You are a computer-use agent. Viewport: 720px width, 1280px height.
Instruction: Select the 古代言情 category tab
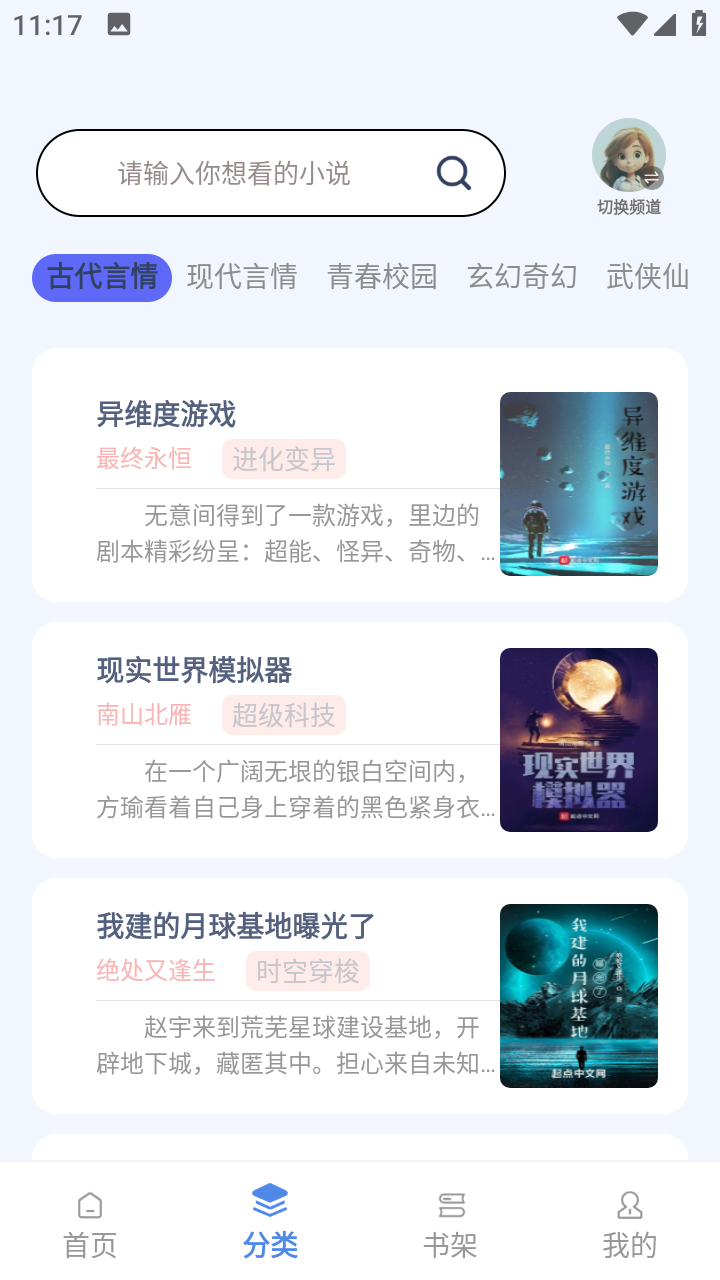pyautogui.click(x=102, y=277)
